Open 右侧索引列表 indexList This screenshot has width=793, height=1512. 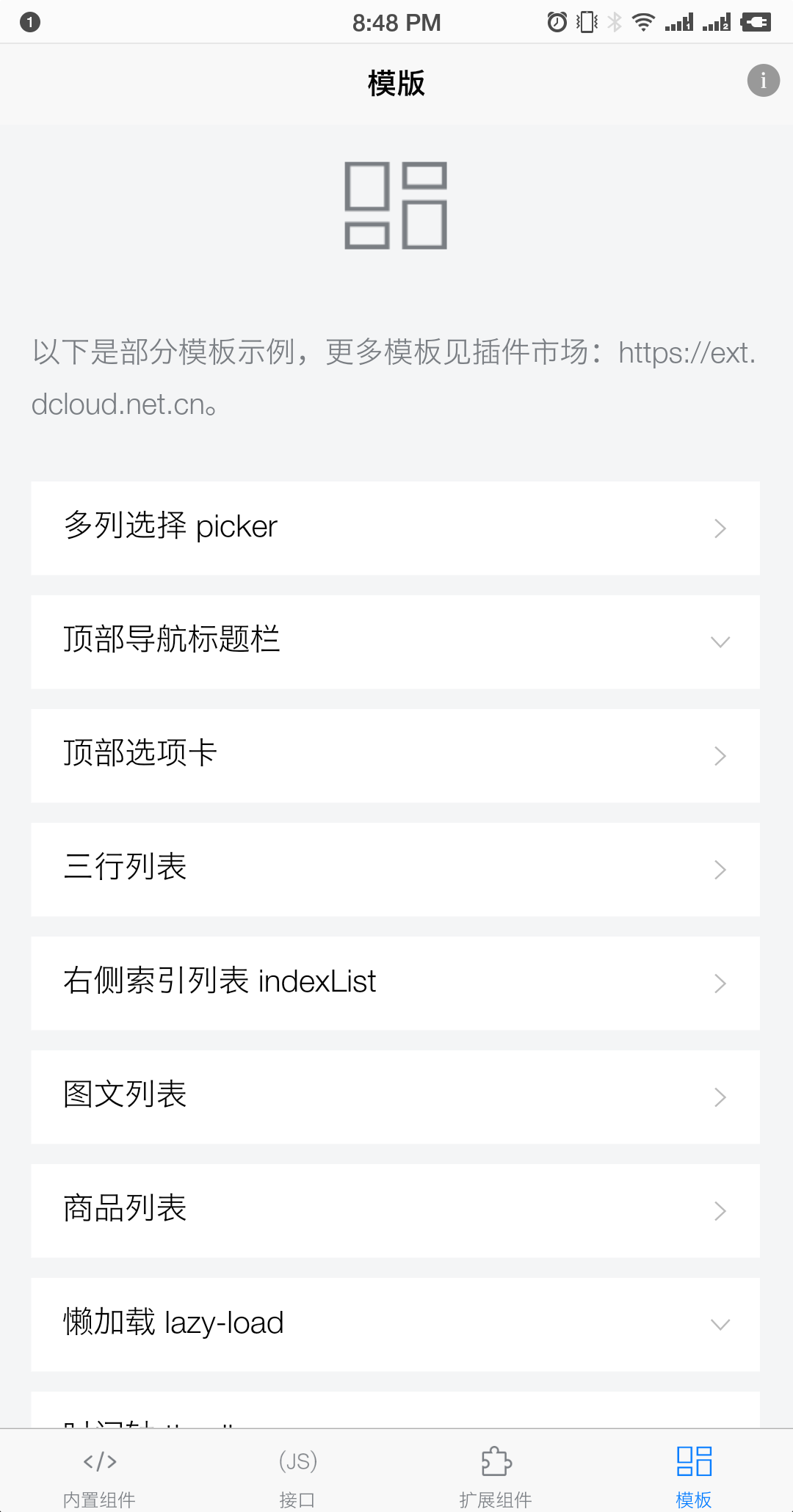pyautogui.click(x=395, y=983)
